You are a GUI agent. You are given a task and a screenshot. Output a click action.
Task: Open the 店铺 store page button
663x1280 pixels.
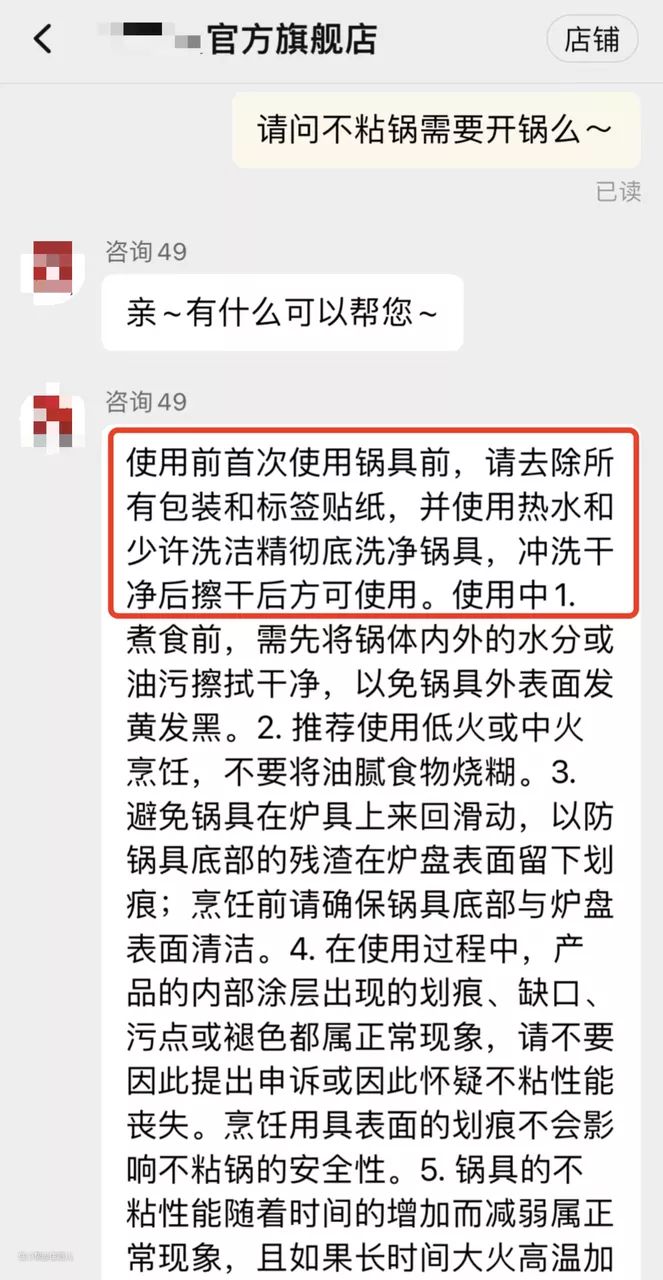coord(592,39)
